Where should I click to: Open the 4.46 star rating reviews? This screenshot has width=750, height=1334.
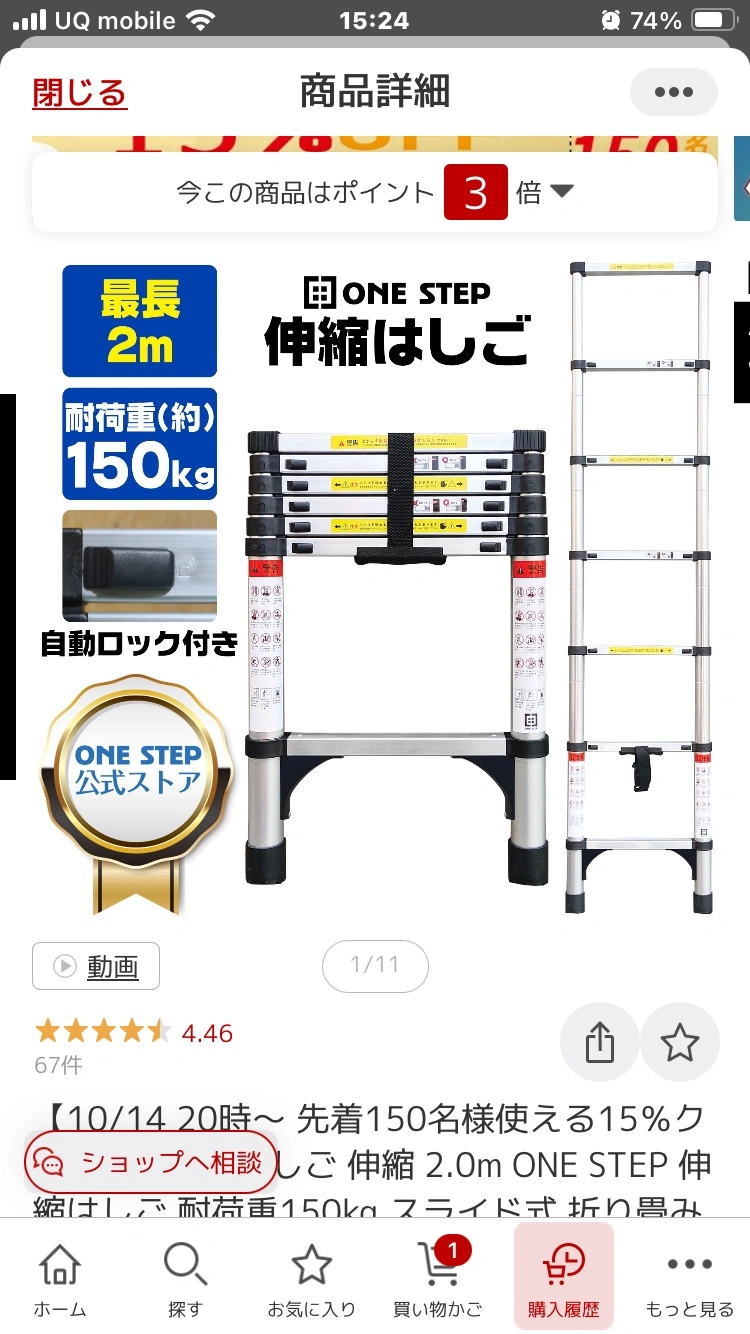pos(134,1032)
